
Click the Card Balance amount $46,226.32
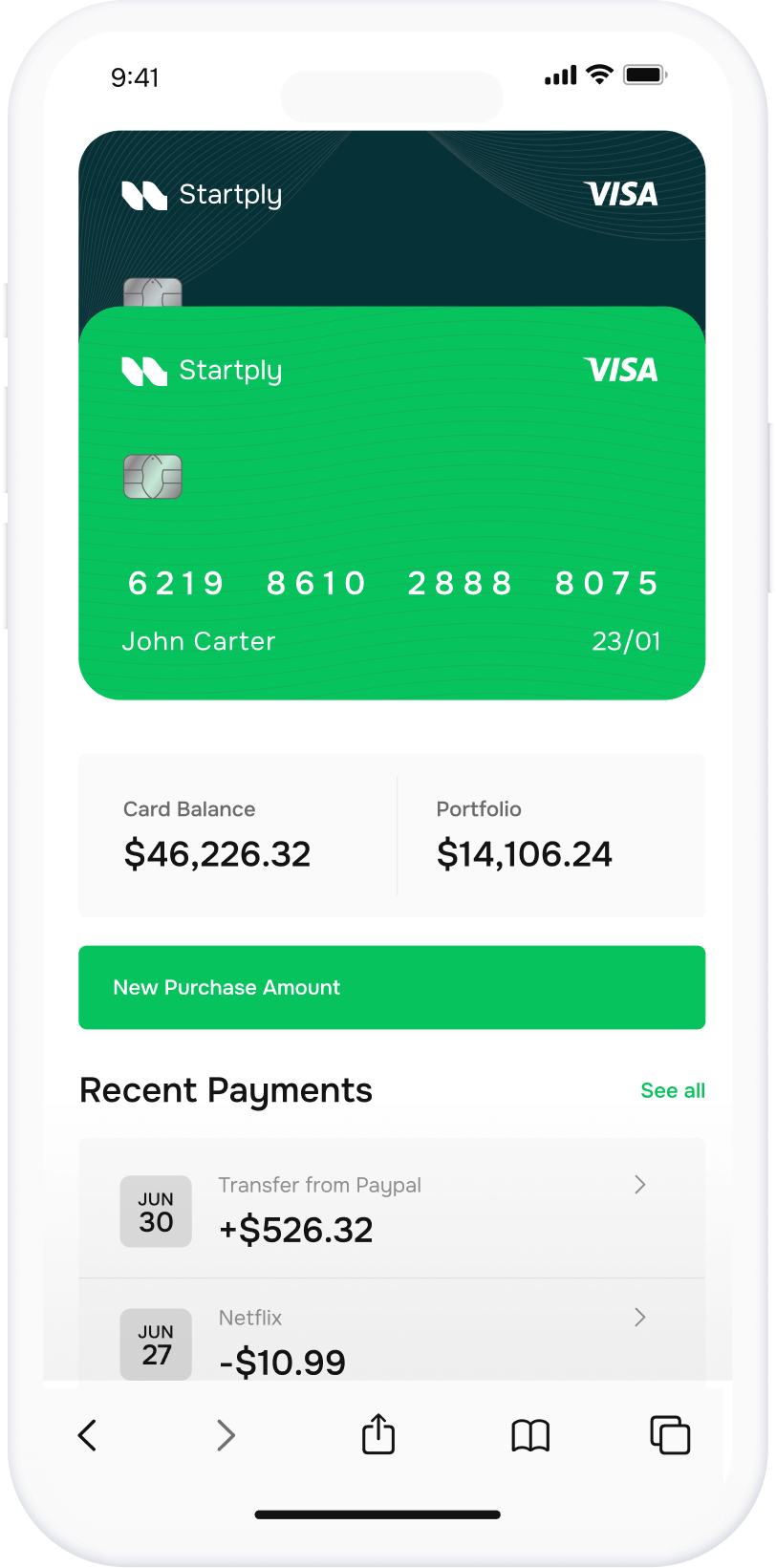click(217, 853)
